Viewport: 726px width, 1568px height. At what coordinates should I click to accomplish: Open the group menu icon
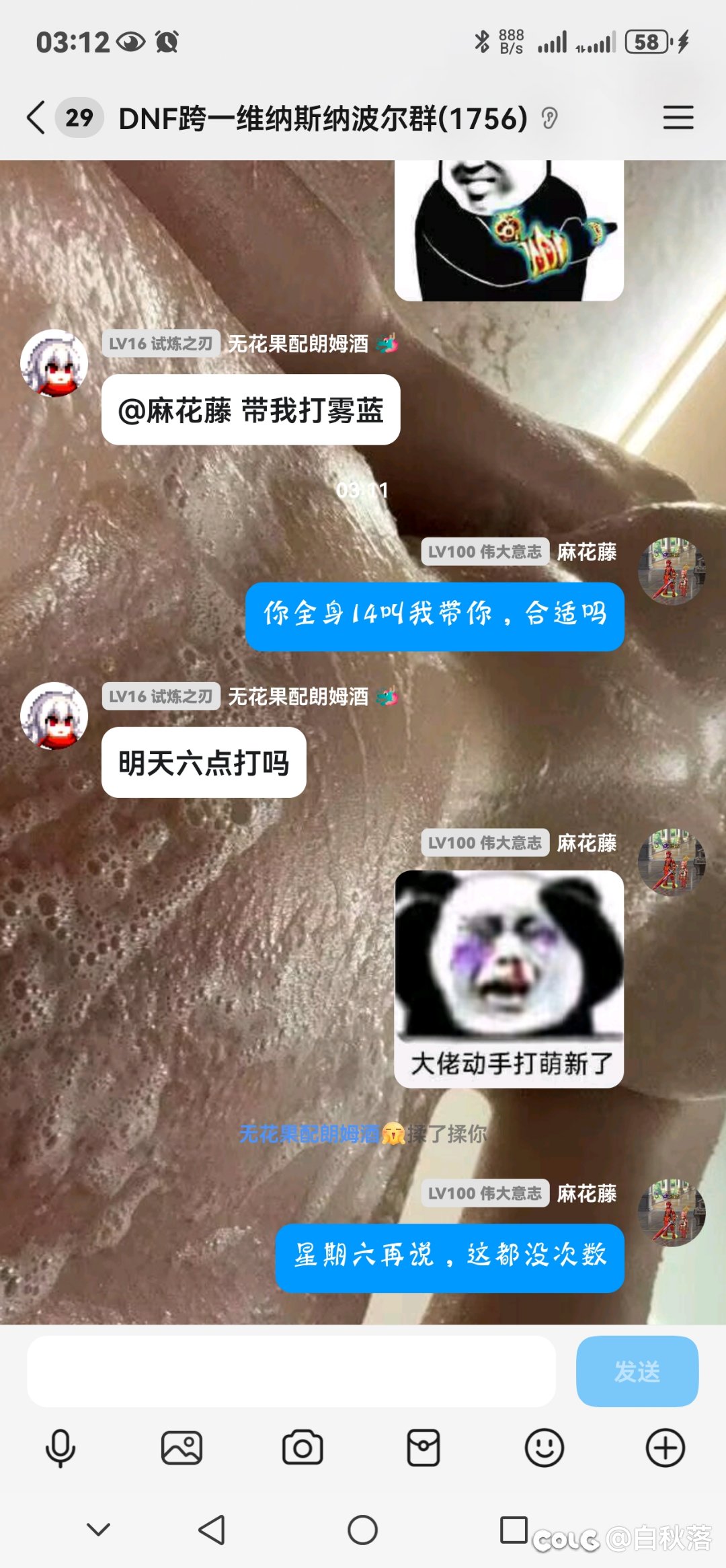coord(678,118)
